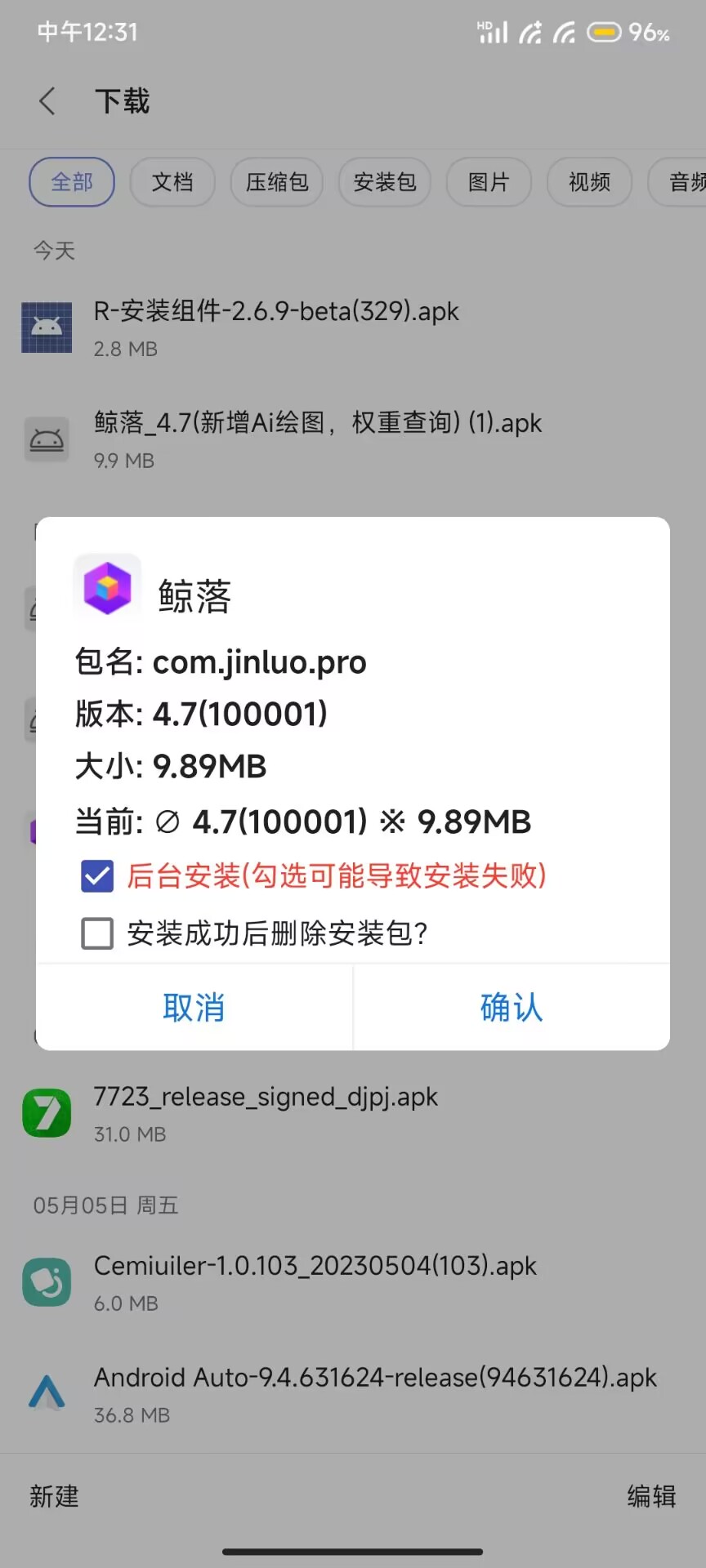Tap 确认 to confirm the installation

click(x=511, y=1007)
